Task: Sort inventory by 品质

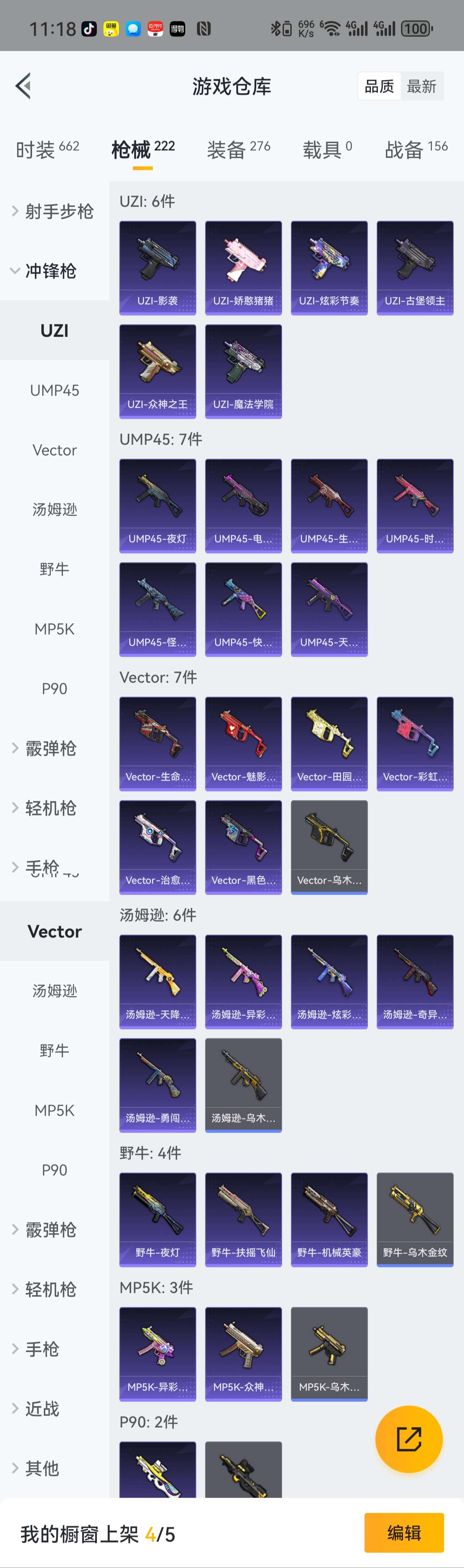Action: pos(379,87)
